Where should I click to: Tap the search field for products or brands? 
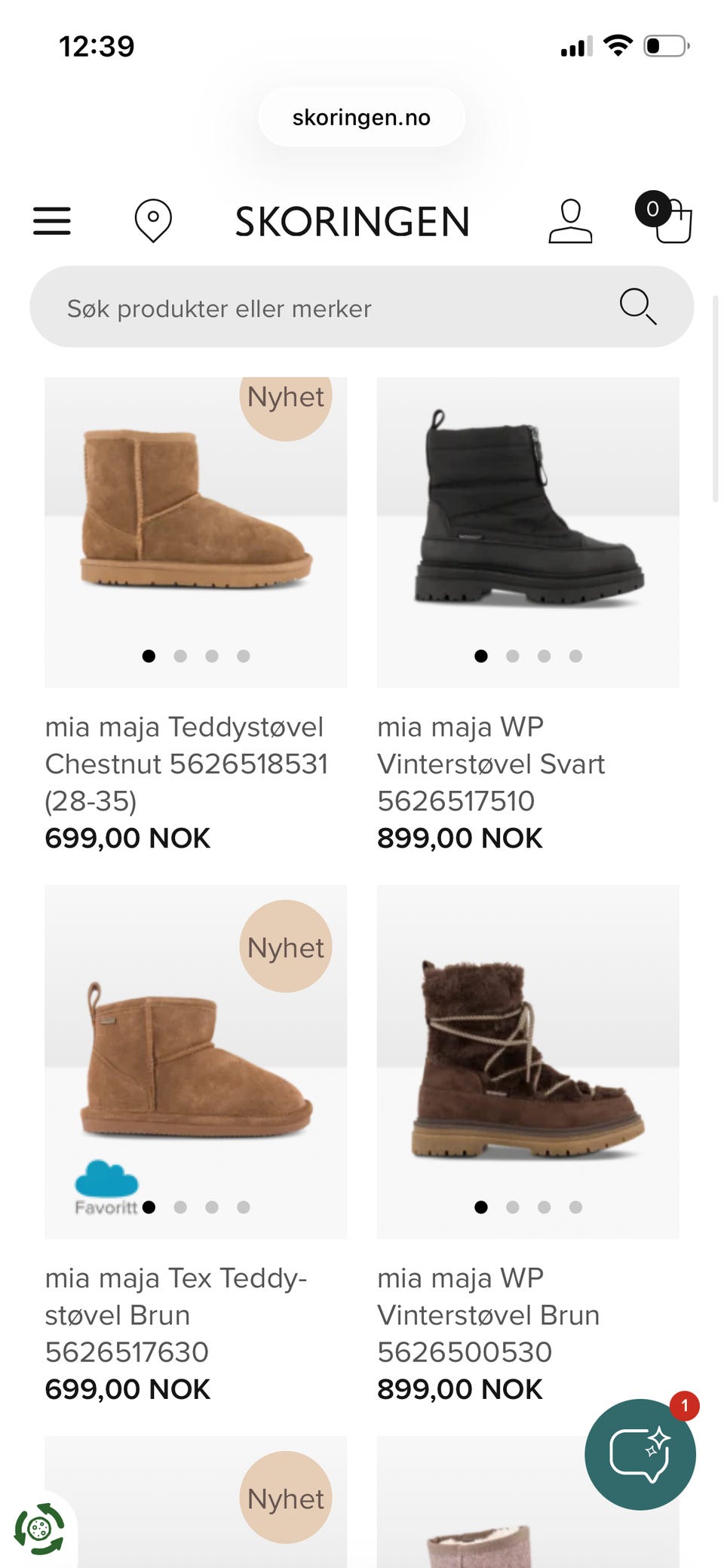click(362, 307)
